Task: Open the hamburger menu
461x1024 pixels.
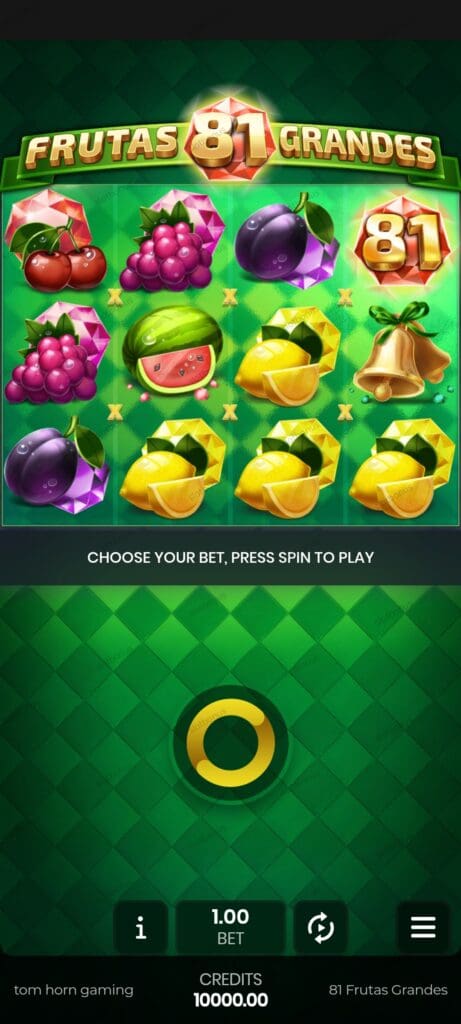Action: pyautogui.click(x=423, y=927)
